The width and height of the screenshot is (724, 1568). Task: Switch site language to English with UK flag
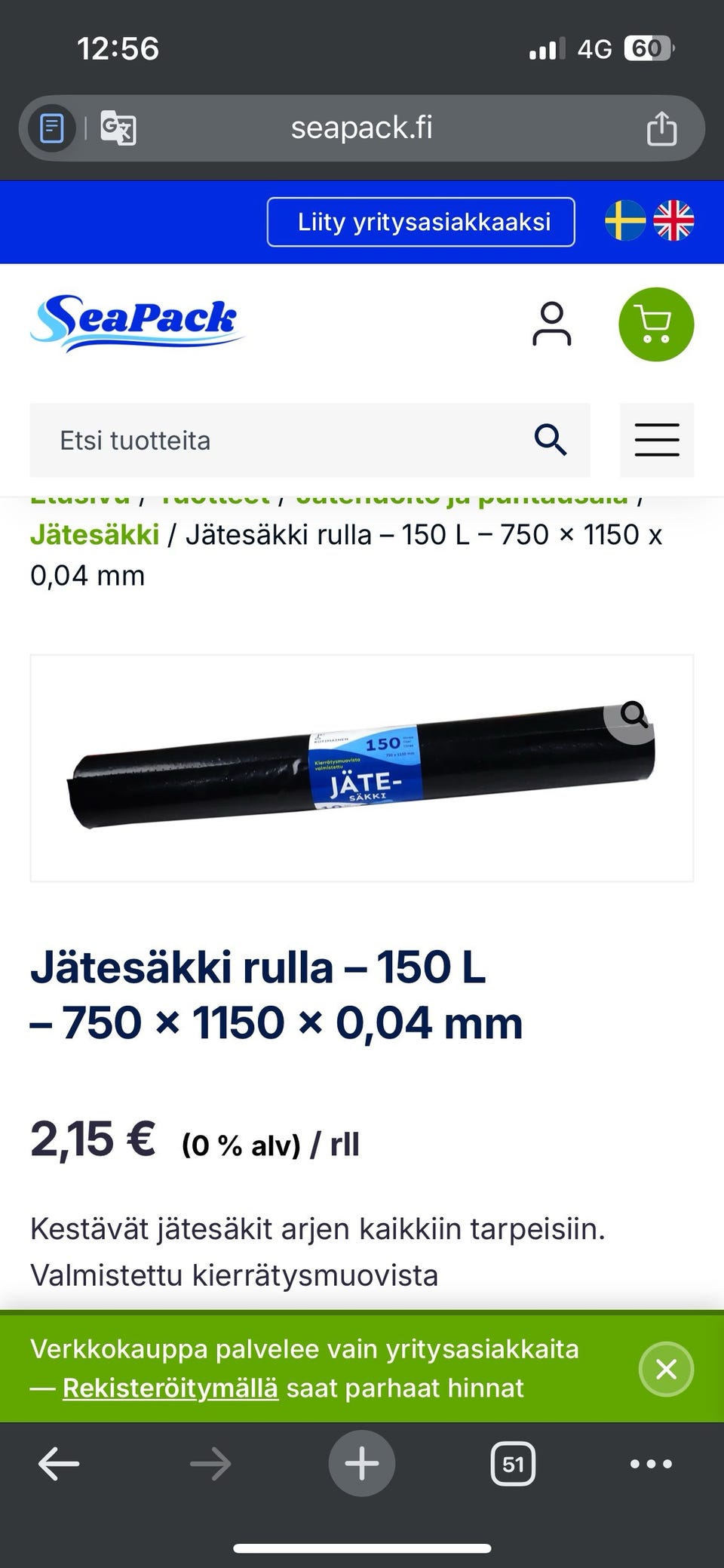(x=676, y=222)
